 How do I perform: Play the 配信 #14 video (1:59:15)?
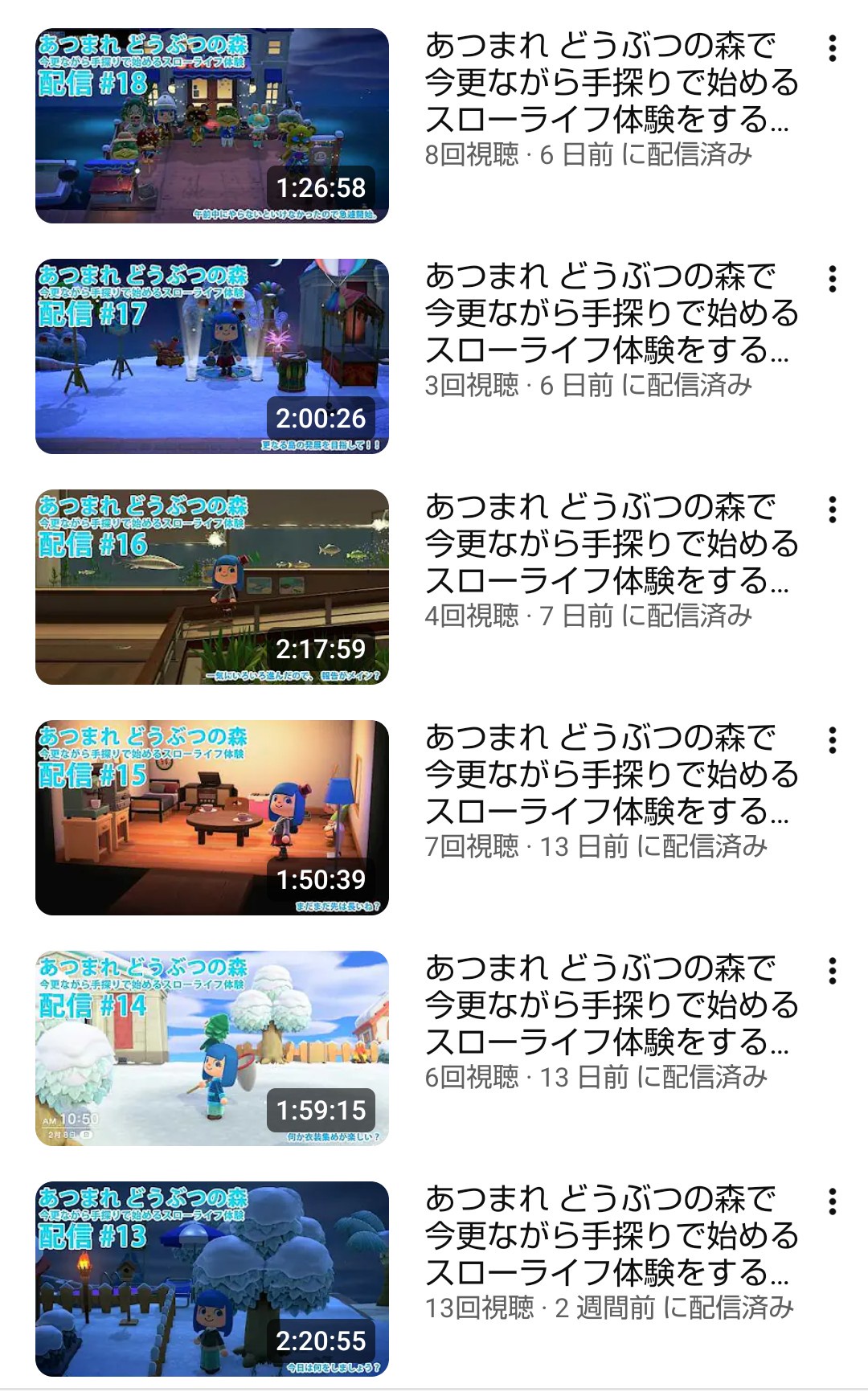(212, 1048)
